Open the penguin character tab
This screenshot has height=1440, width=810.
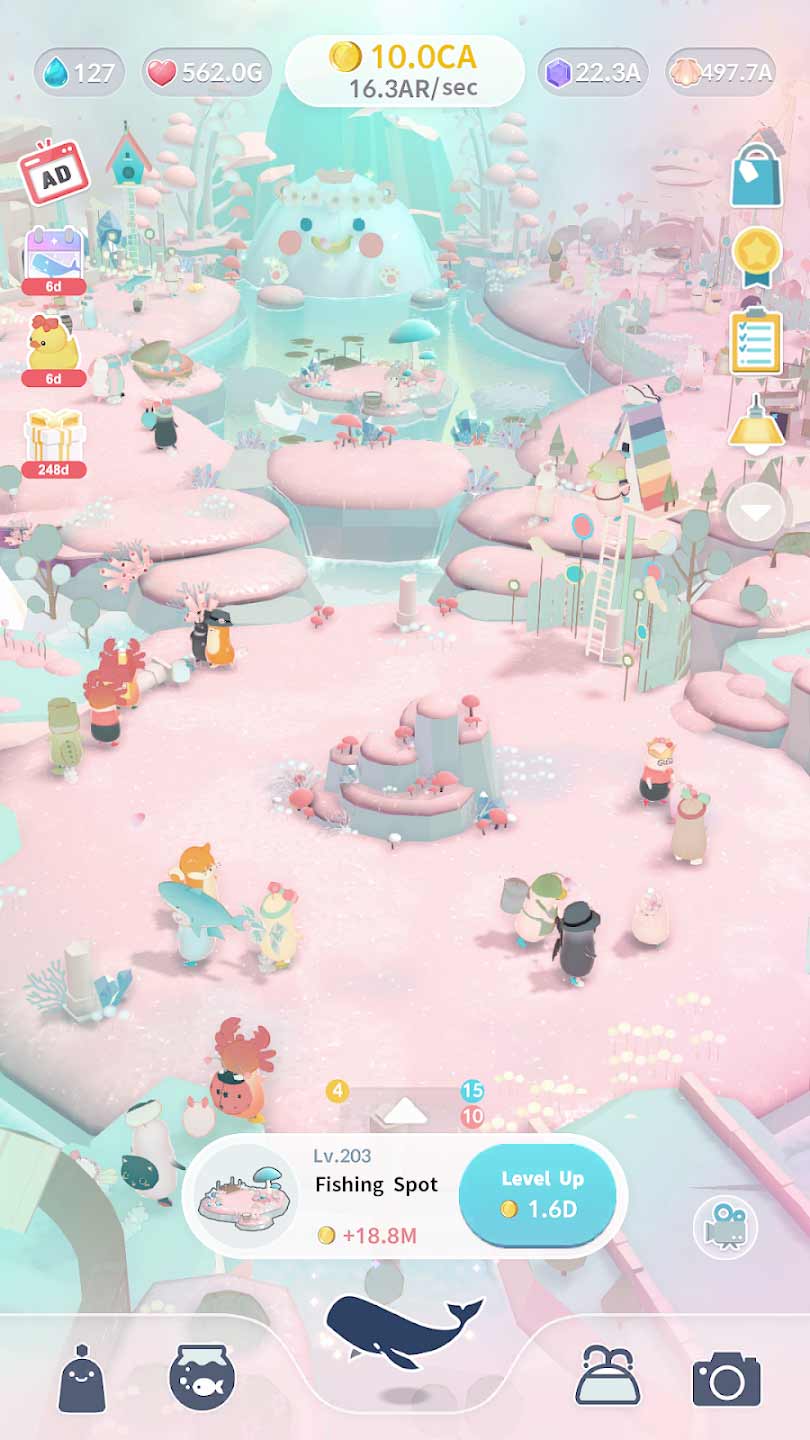(x=82, y=1380)
